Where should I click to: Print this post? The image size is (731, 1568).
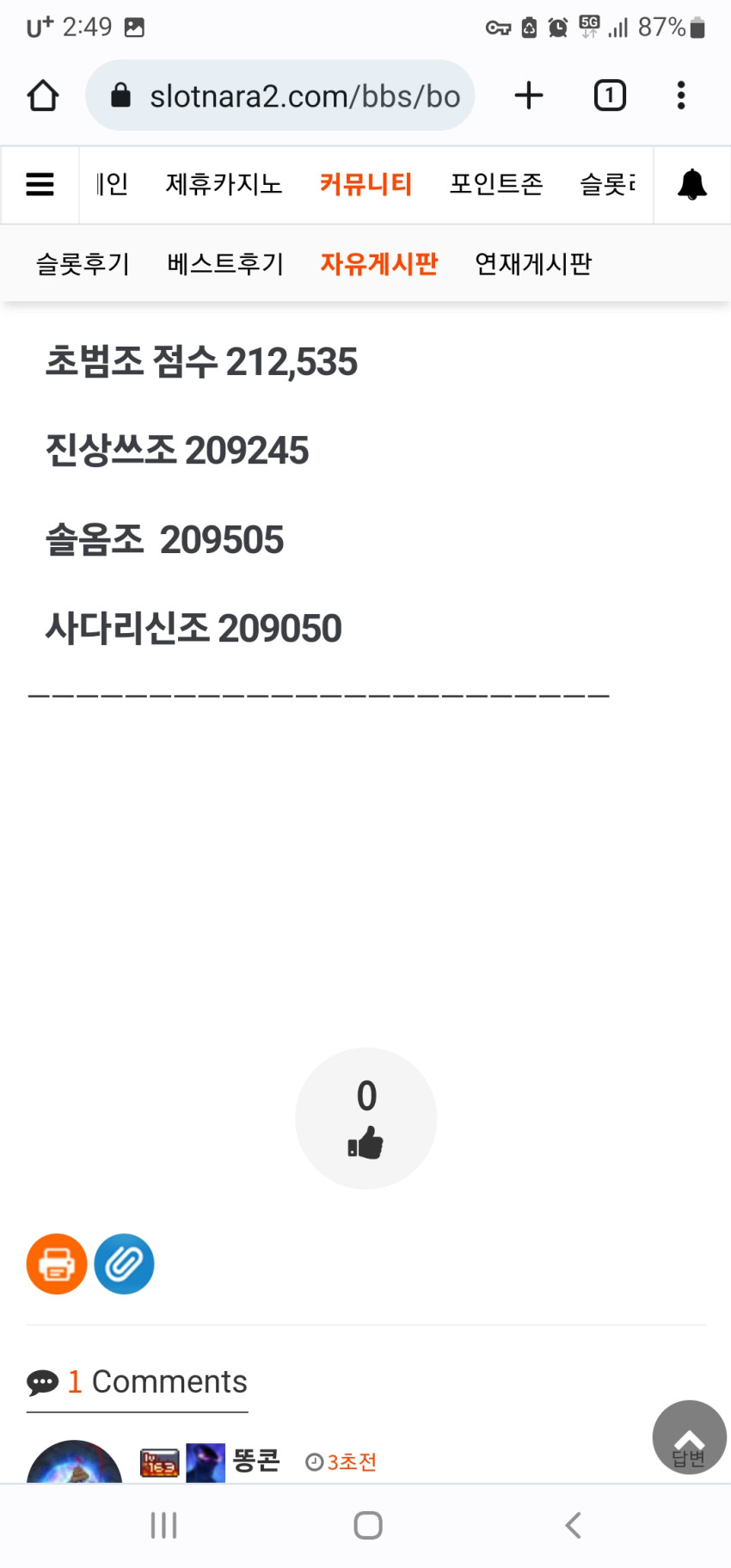click(57, 1264)
